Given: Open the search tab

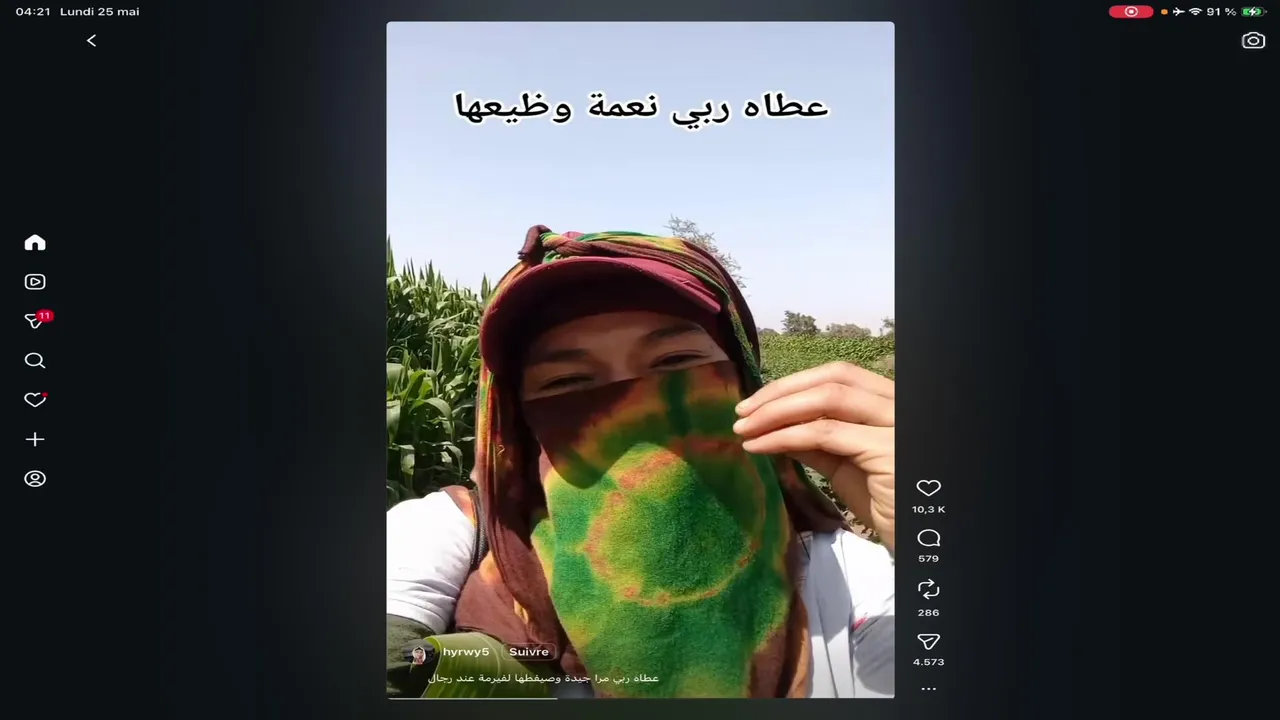Looking at the screenshot, I should click(35, 360).
